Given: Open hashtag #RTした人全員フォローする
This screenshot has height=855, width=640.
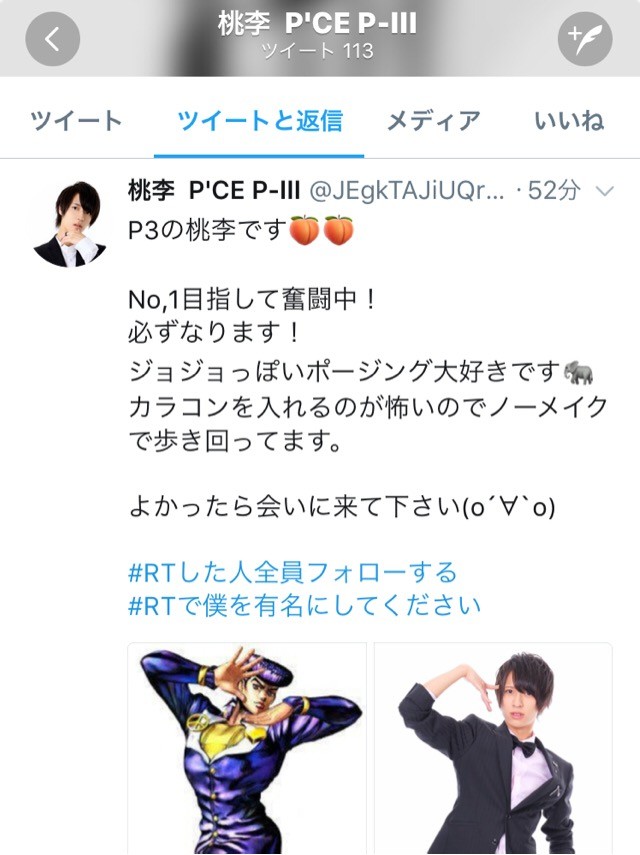Looking at the screenshot, I should point(293,572).
